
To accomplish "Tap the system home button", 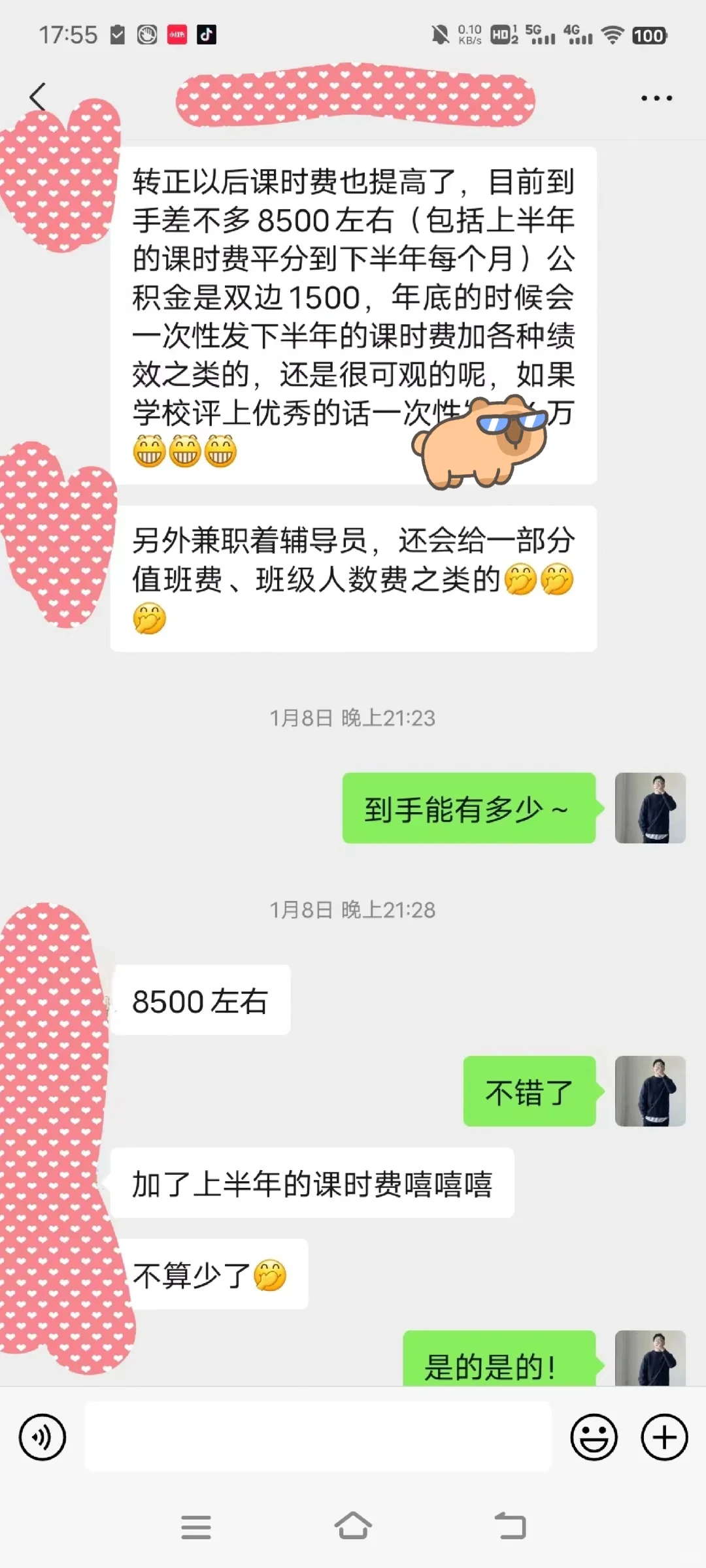I will [353, 1527].
